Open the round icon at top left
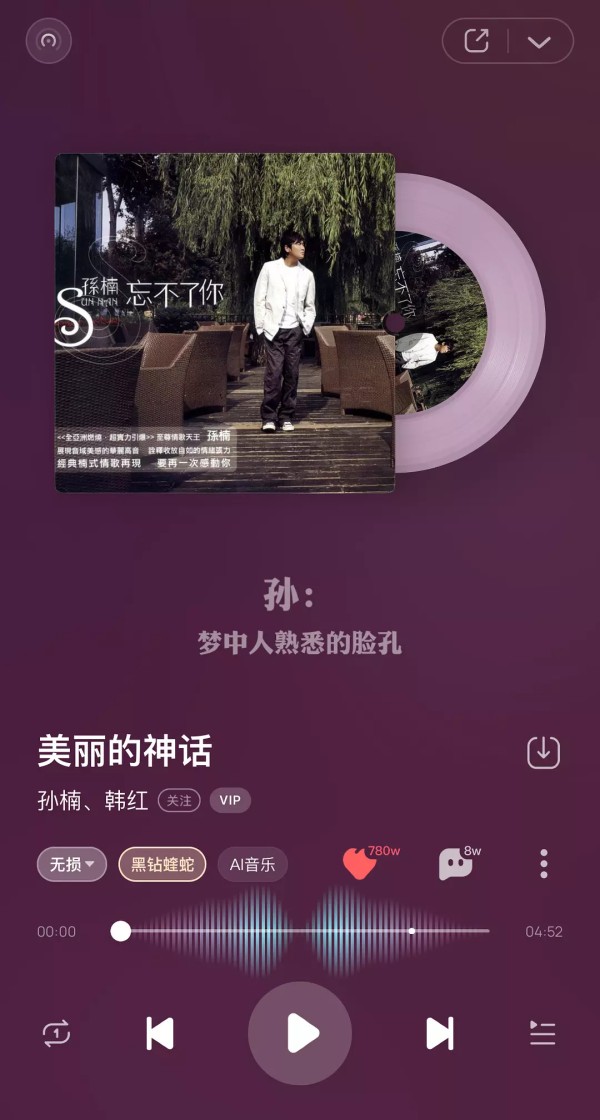Viewport: 600px width, 1120px height. point(49,41)
